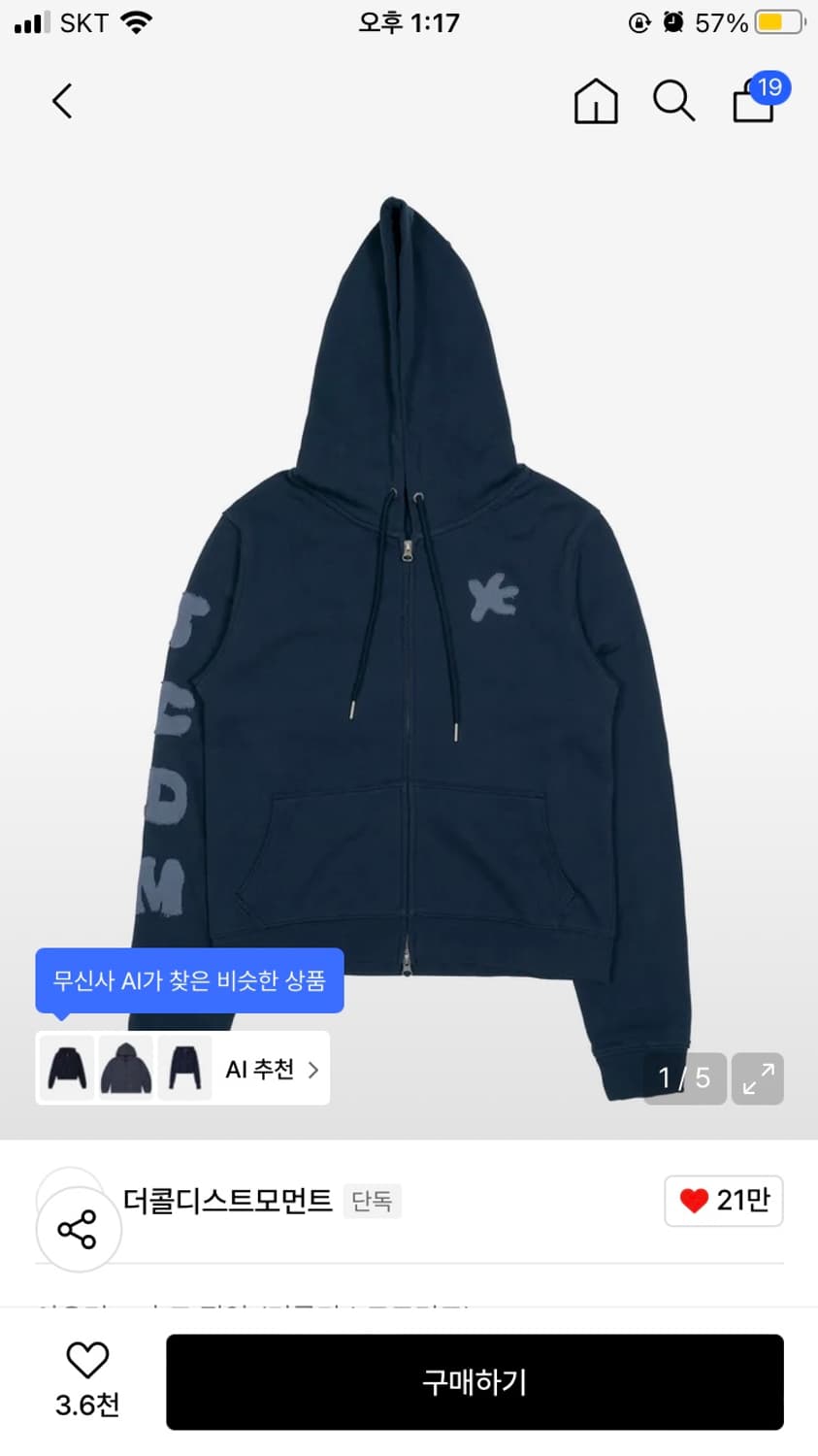Open the brand page 더콜디스트모먼트
The height and width of the screenshot is (1456, 818).
(x=229, y=1201)
